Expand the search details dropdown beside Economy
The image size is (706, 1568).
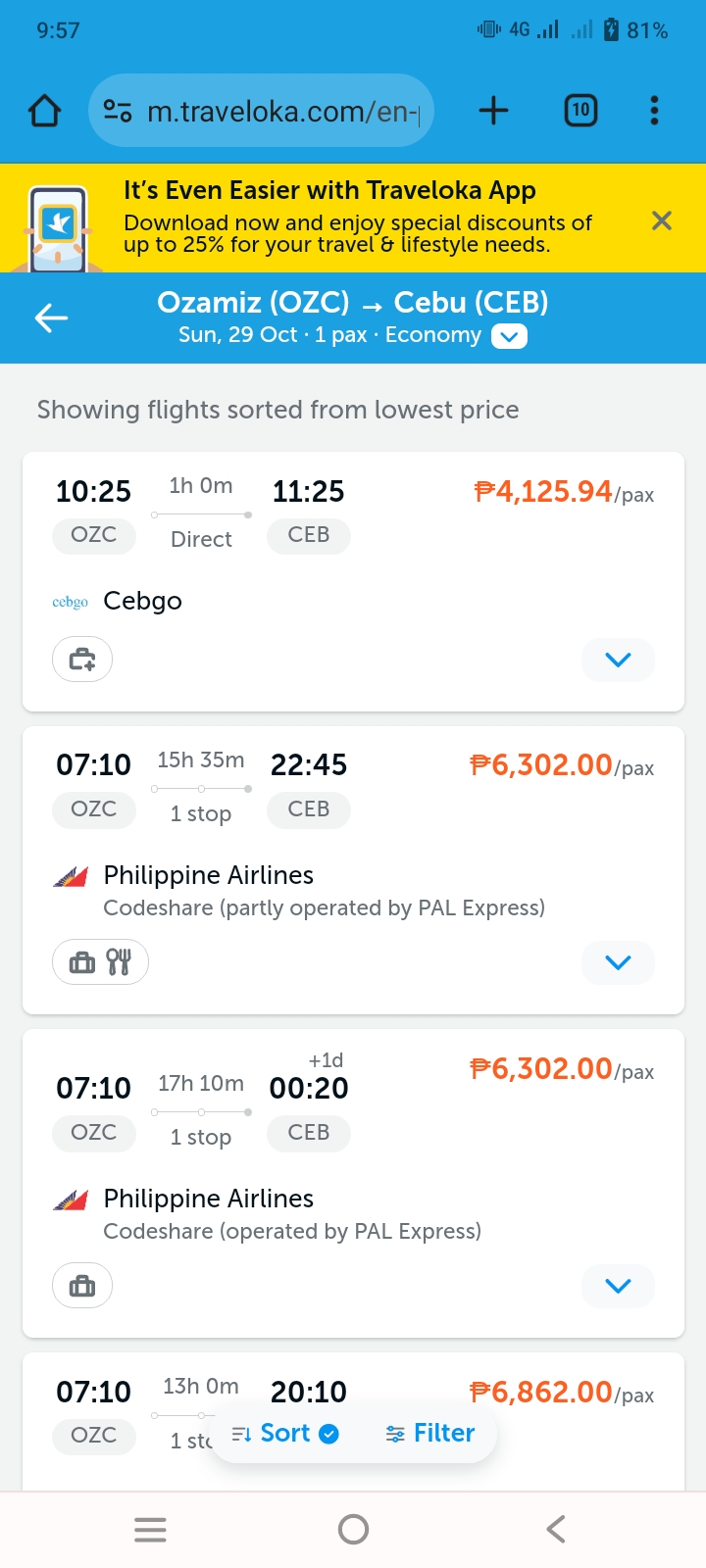(x=509, y=336)
